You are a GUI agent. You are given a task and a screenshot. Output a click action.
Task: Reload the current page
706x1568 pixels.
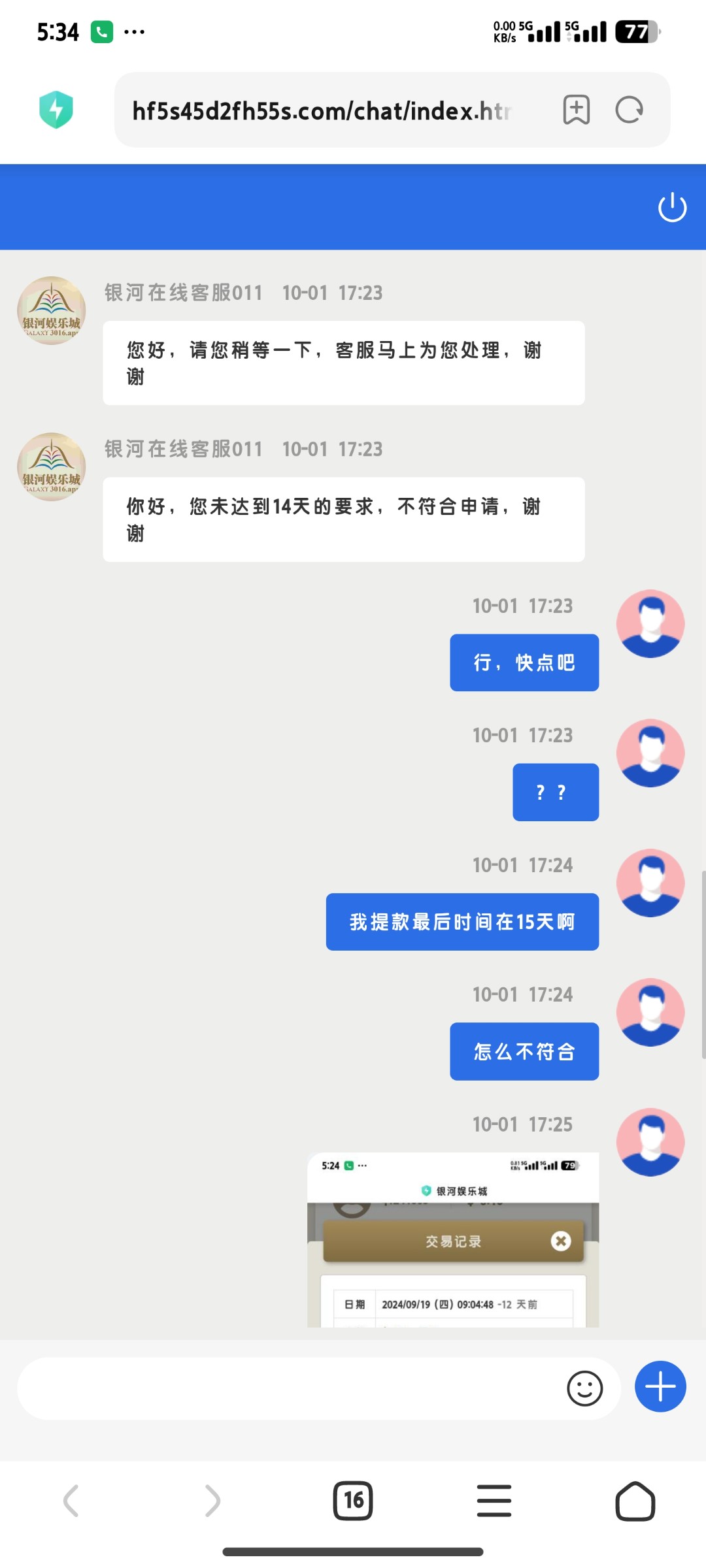pos(630,110)
